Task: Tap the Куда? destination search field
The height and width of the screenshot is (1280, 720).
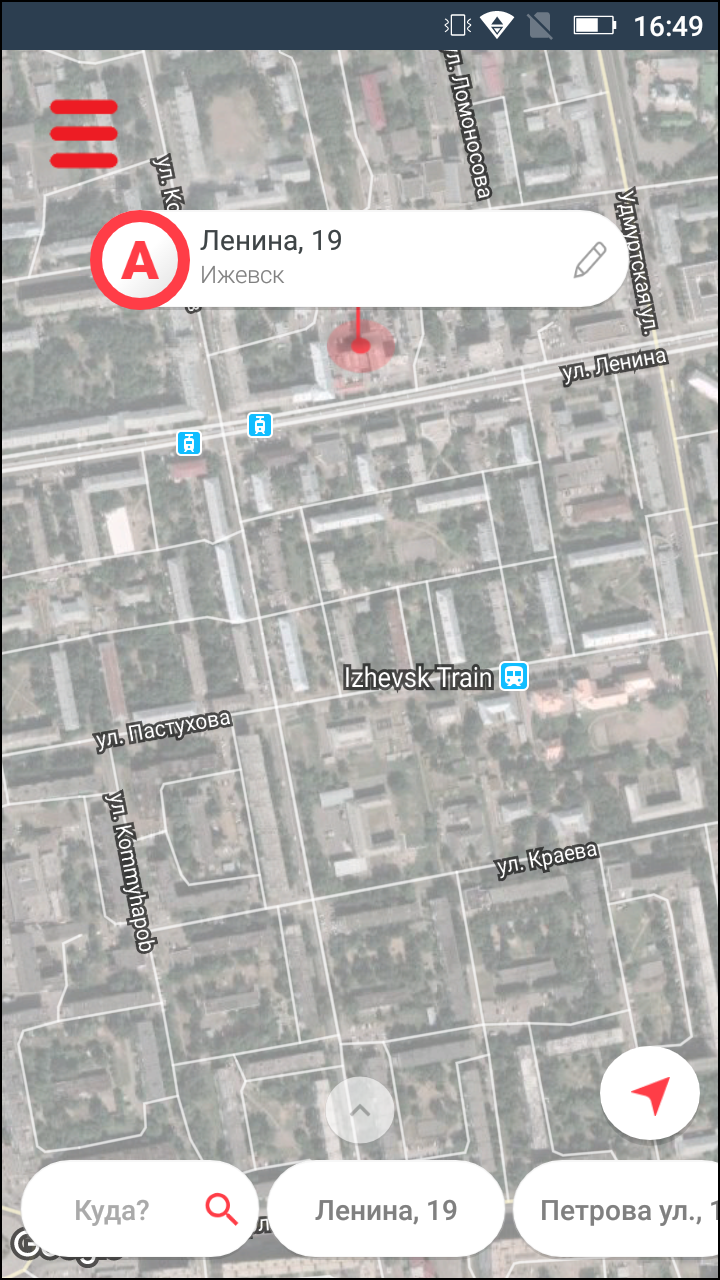Action: tap(140, 1210)
